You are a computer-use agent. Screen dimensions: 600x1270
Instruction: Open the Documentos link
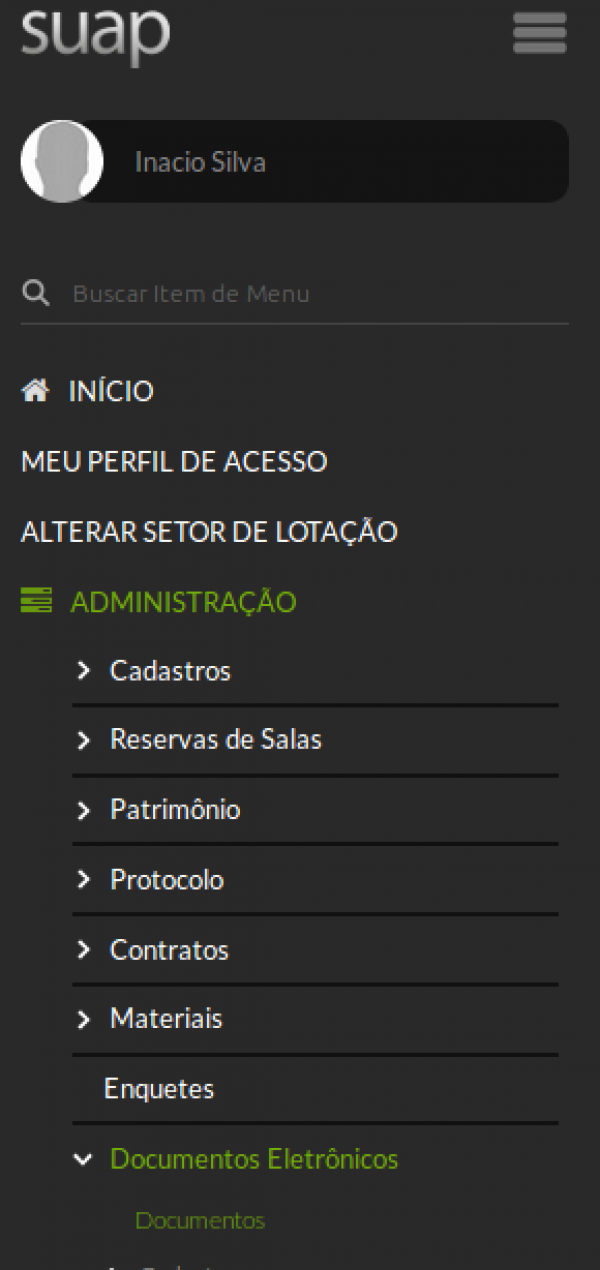click(x=200, y=1221)
